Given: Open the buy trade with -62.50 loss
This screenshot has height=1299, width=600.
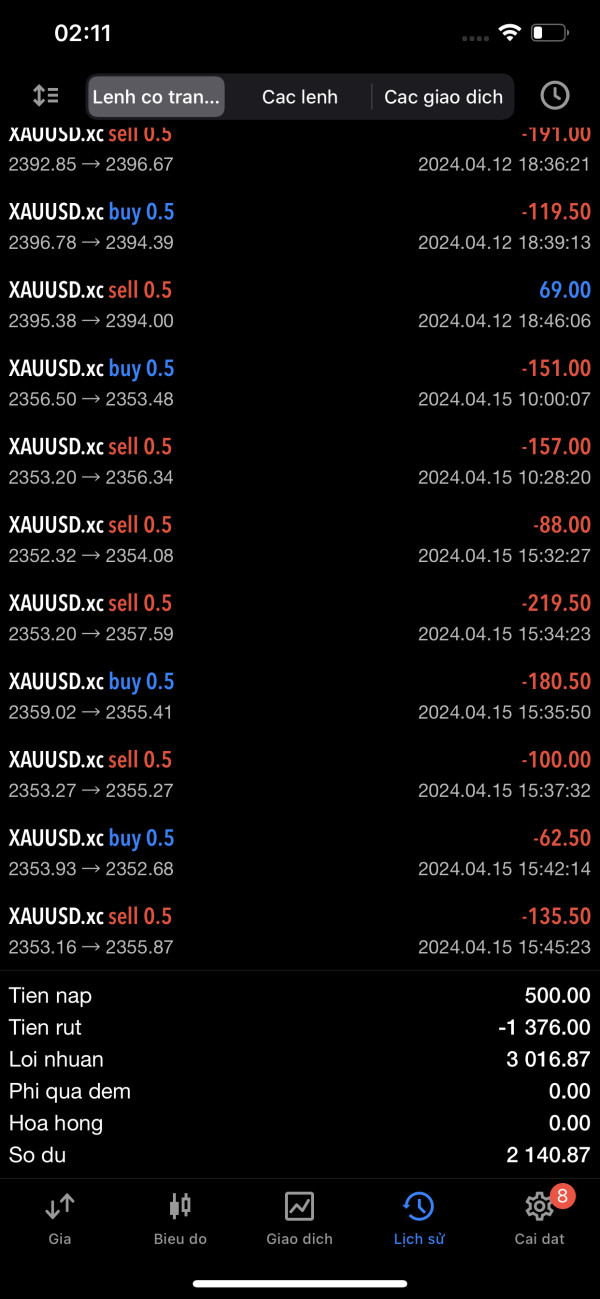Looking at the screenshot, I should pos(300,853).
